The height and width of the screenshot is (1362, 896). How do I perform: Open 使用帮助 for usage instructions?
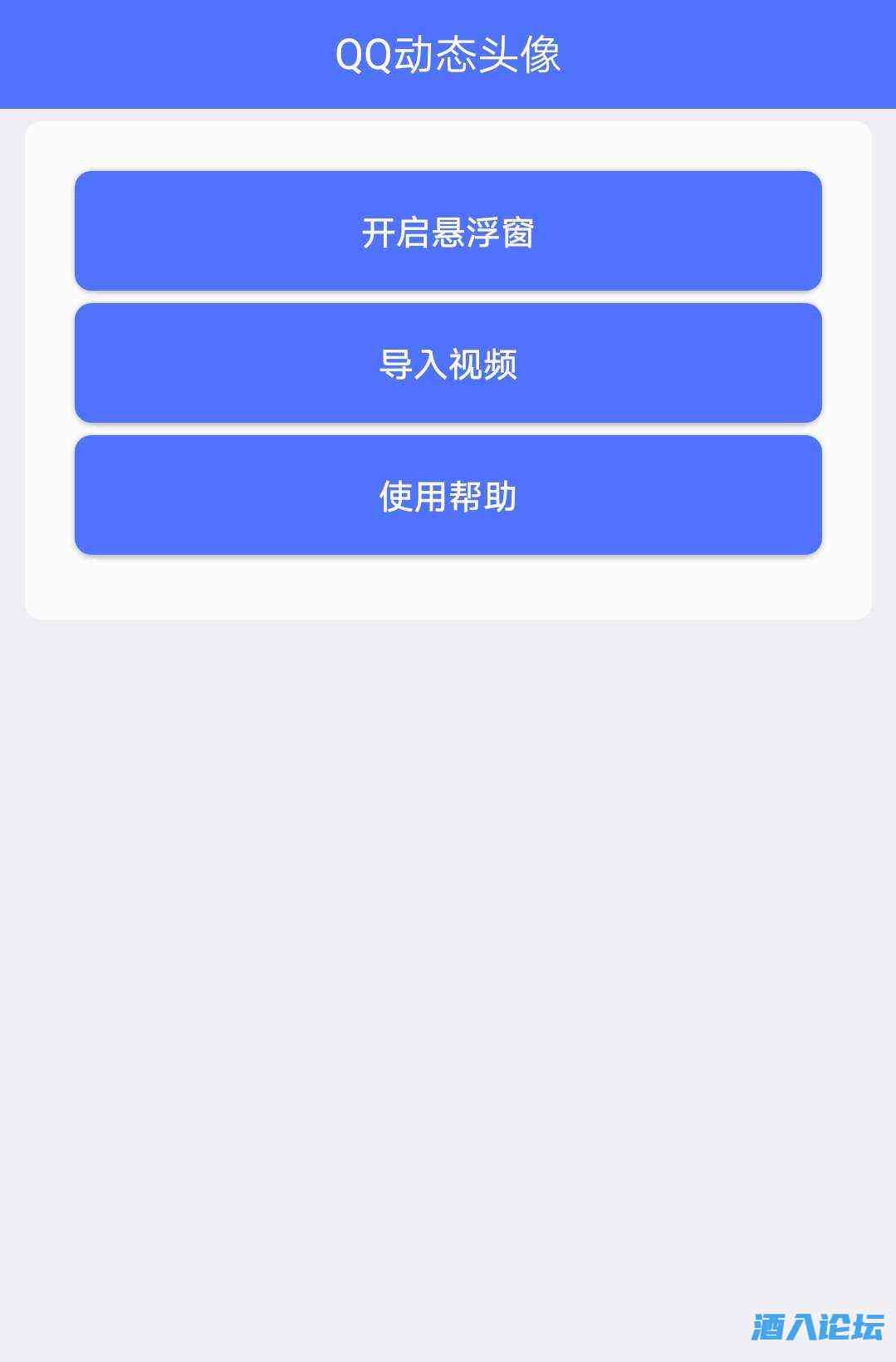coord(448,495)
